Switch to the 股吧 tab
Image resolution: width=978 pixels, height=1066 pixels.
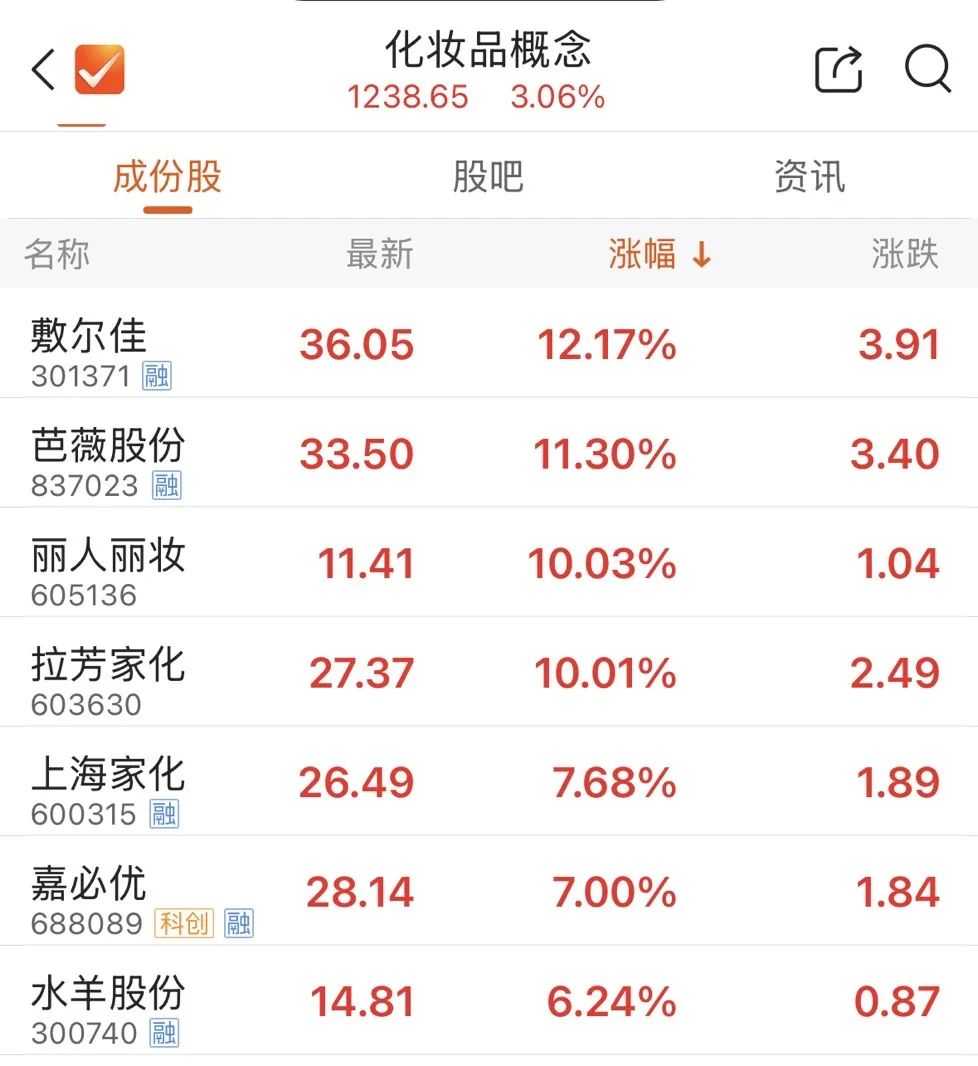point(488,177)
